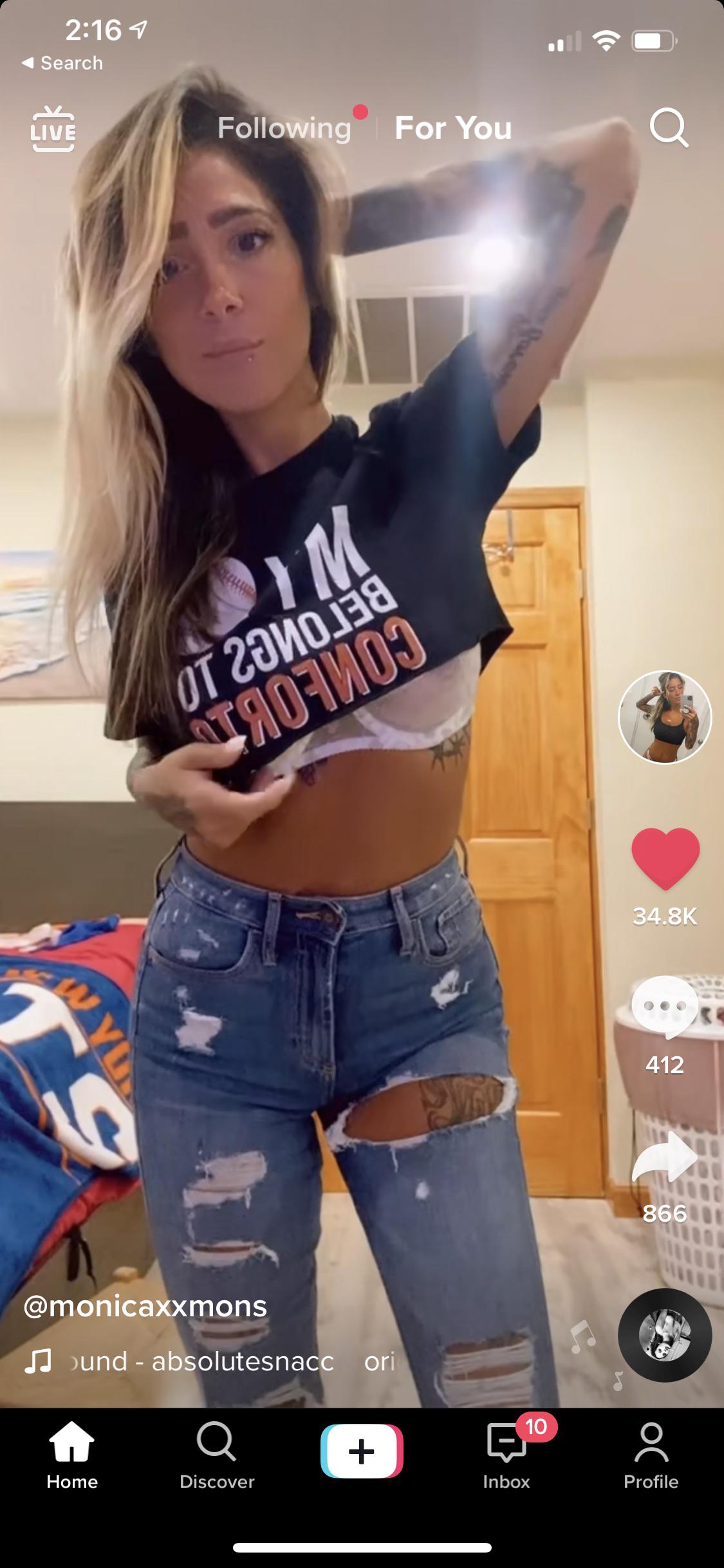Return to Search via back link
Screen dimensions: 724x1568
(x=62, y=63)
